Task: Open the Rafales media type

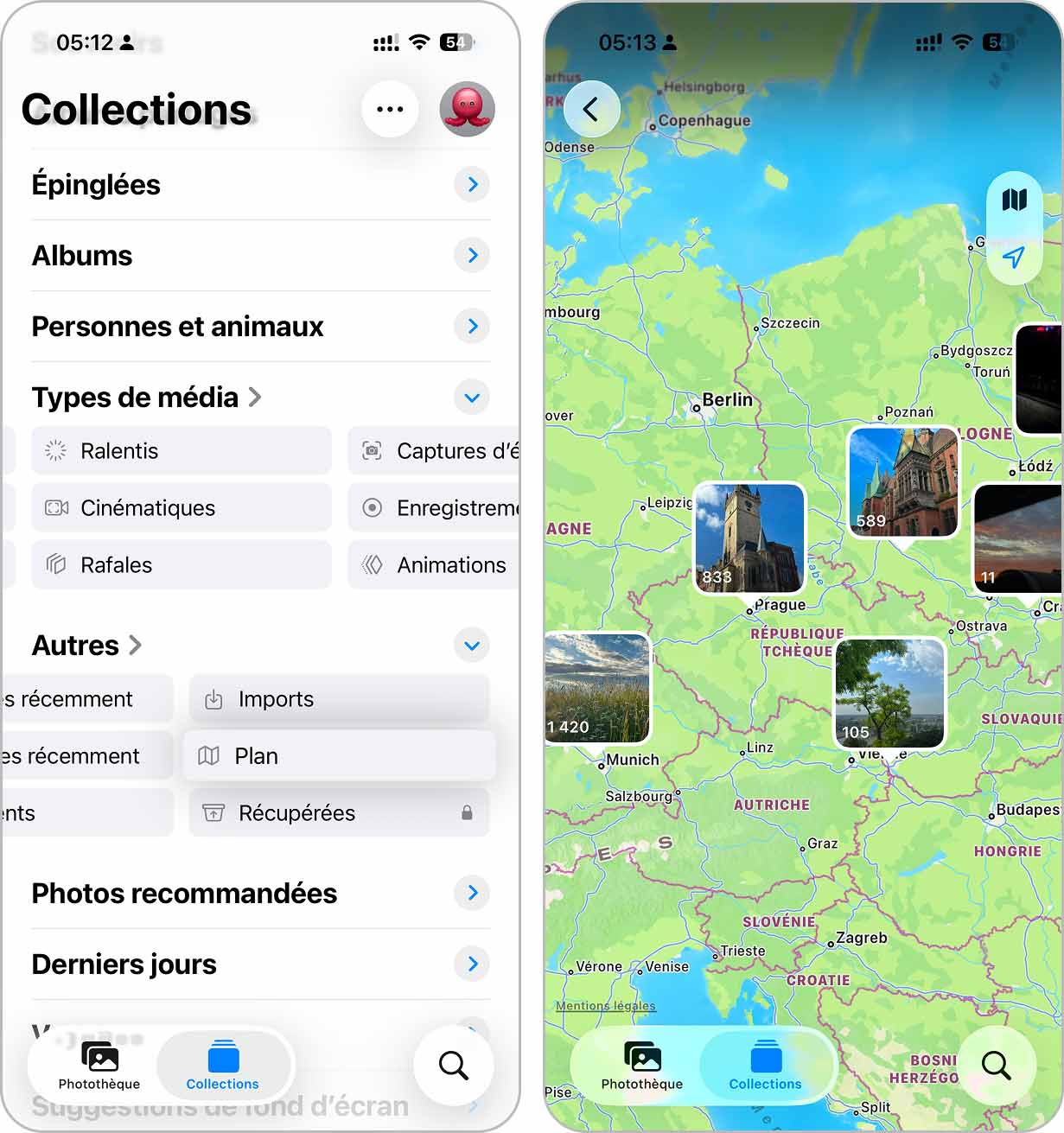Action: 182,564
